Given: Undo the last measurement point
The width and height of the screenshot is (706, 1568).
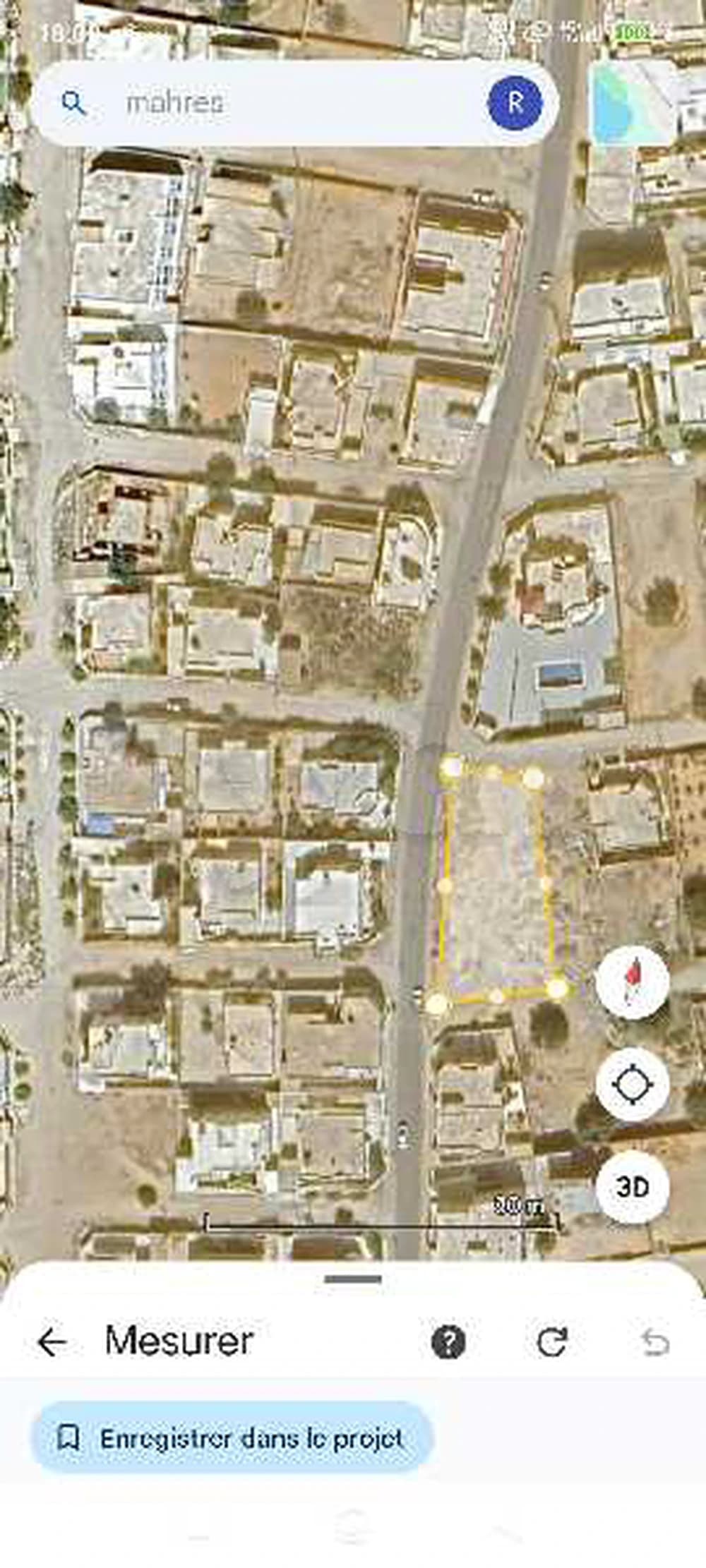Looking at the screenshot, I should [x=654, y=1341].
